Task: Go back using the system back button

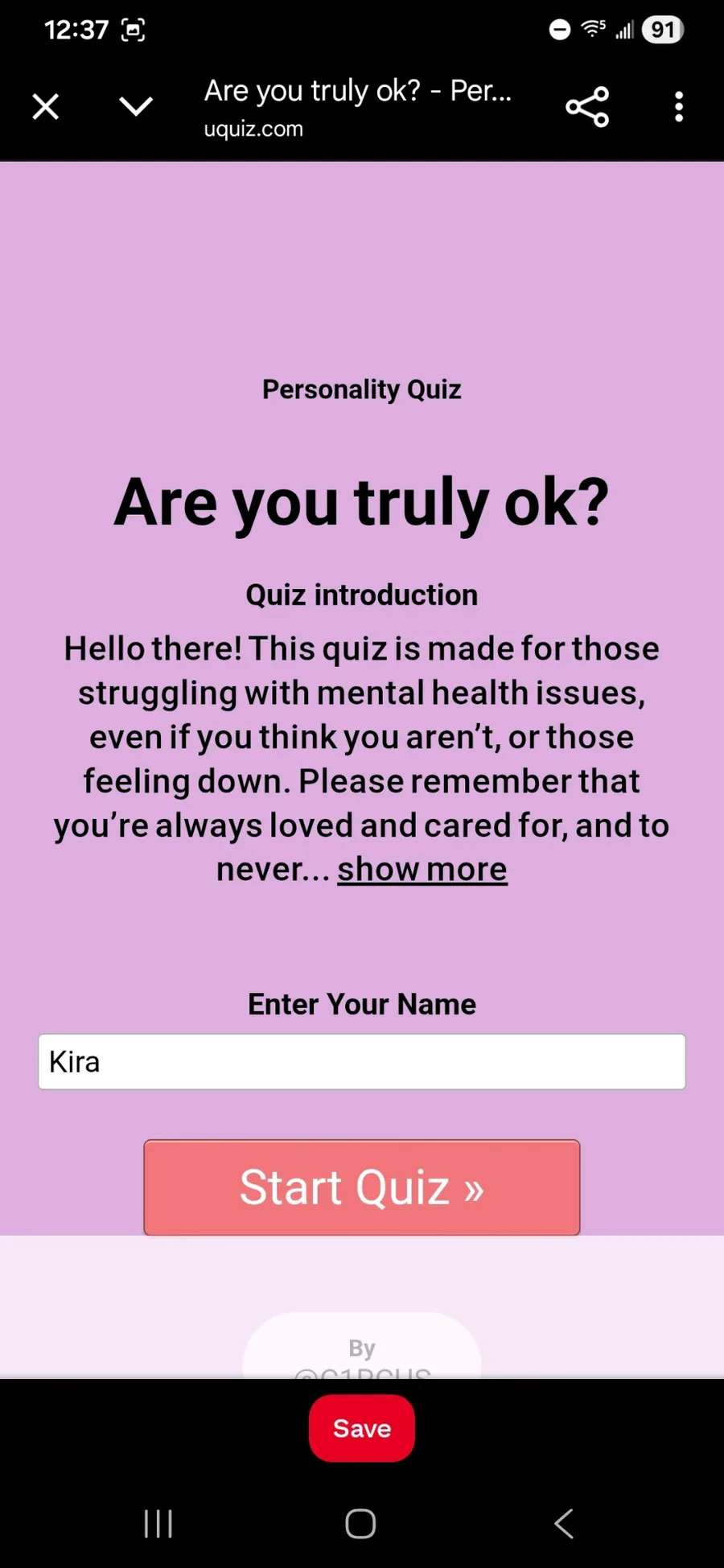Action: tap(564, 1523)
